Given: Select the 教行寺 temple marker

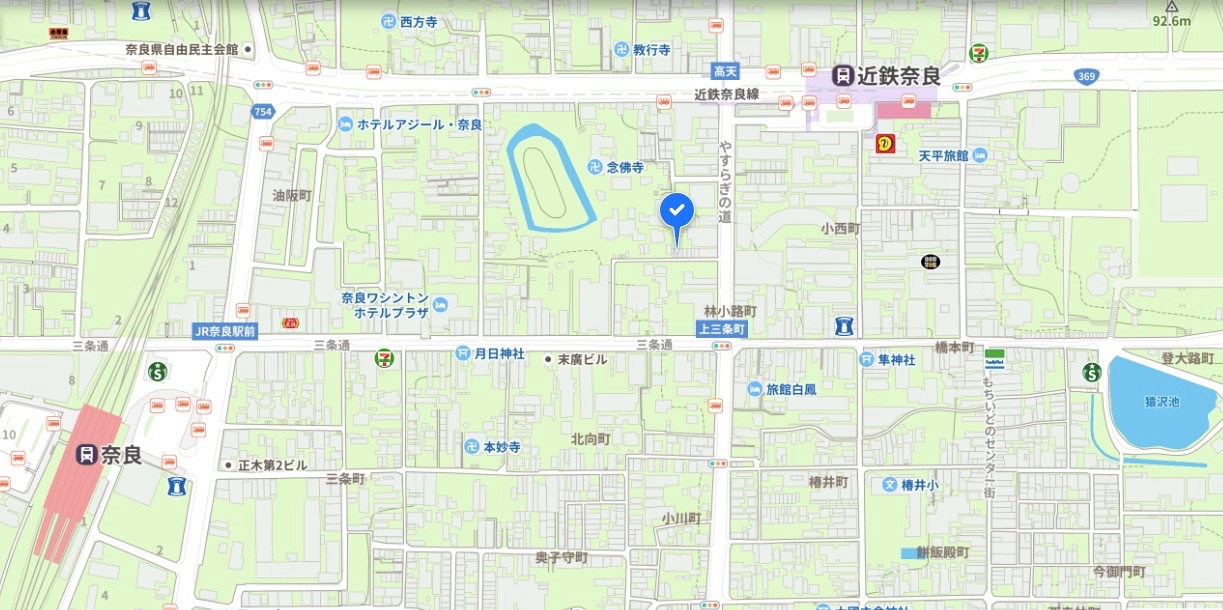Looking at the screenshot, I should (x=621, y=48).
